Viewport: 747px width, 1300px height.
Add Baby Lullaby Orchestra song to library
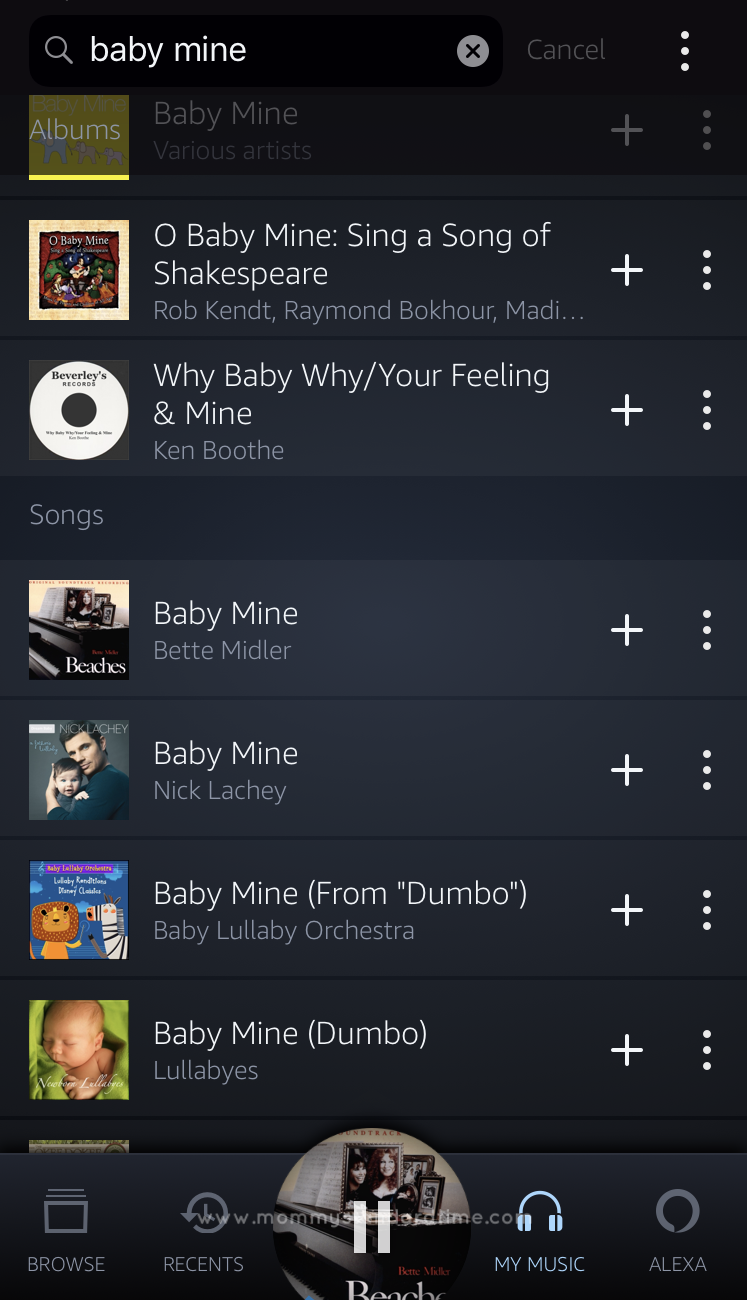[627, 910]
